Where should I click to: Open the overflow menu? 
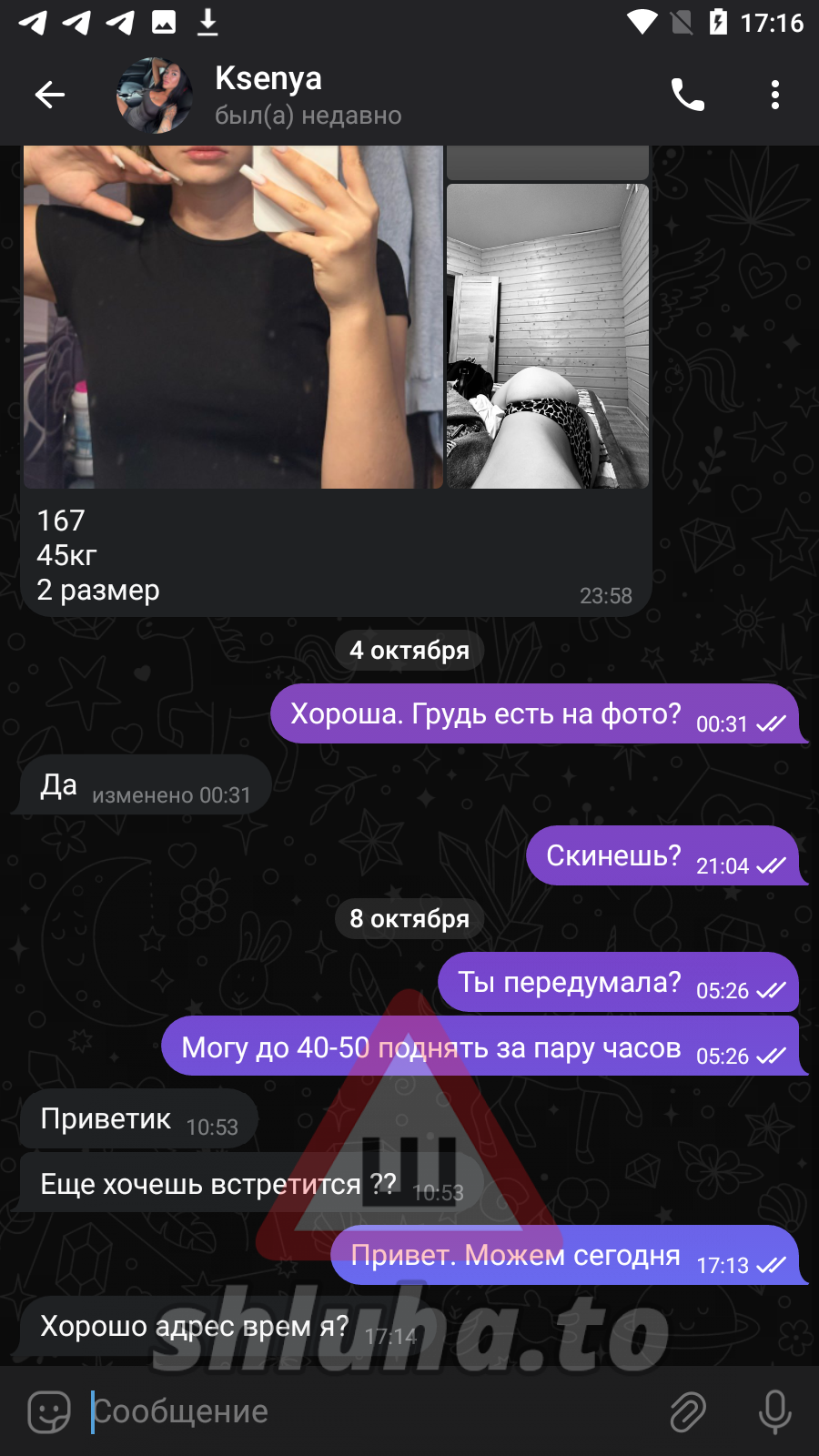pyautogui.click(x=774, y=95)
